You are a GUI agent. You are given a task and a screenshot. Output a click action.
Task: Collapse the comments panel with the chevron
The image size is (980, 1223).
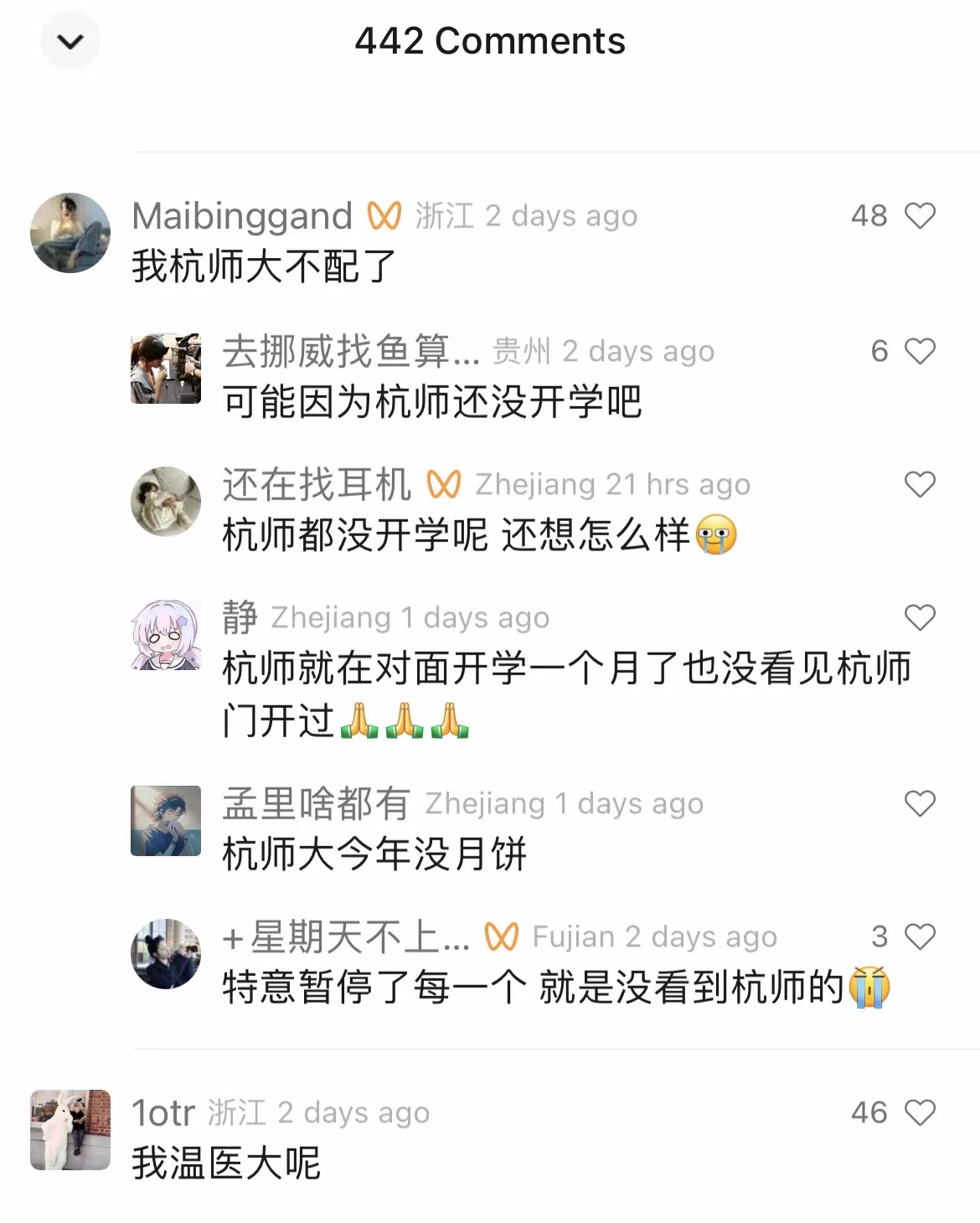click(70, 41)
